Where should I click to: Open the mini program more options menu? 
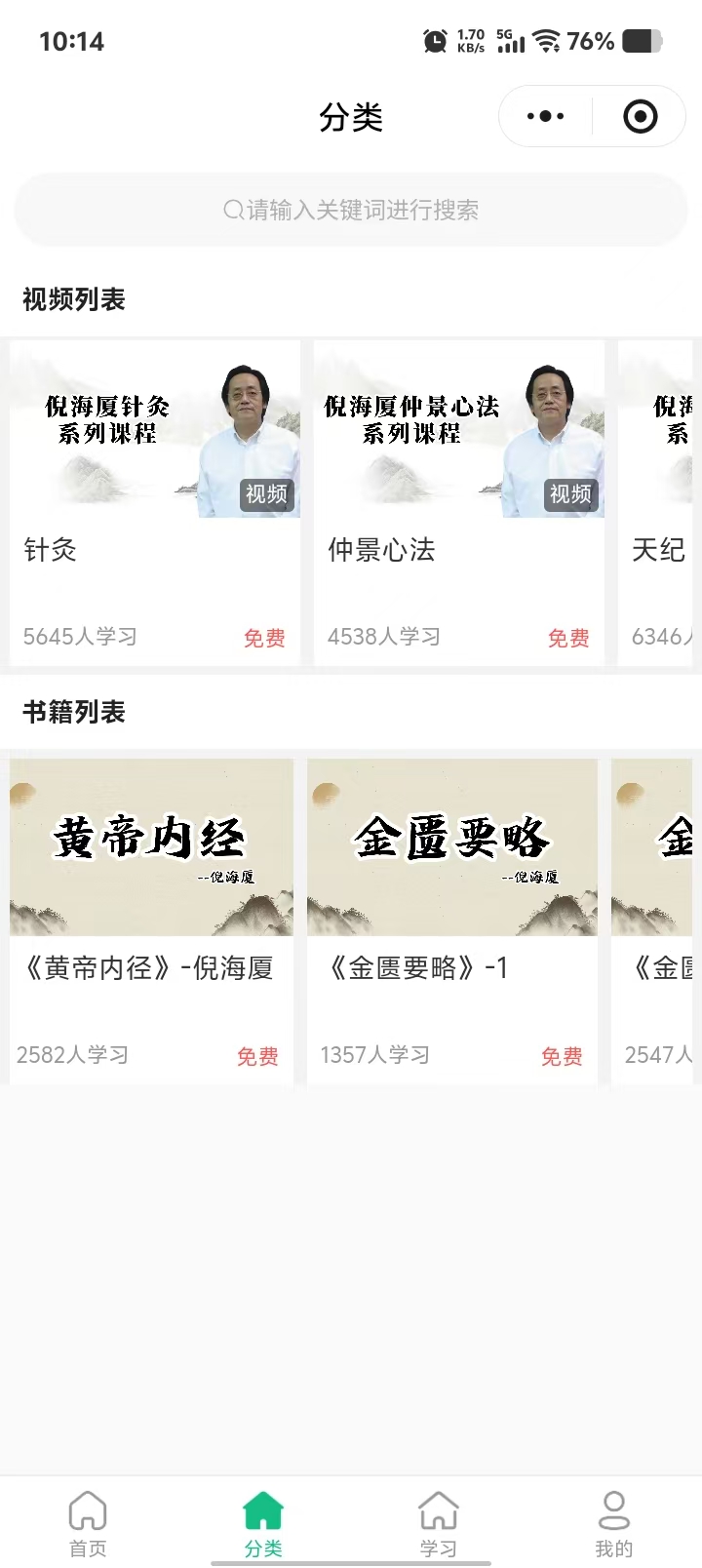(545, 117)
